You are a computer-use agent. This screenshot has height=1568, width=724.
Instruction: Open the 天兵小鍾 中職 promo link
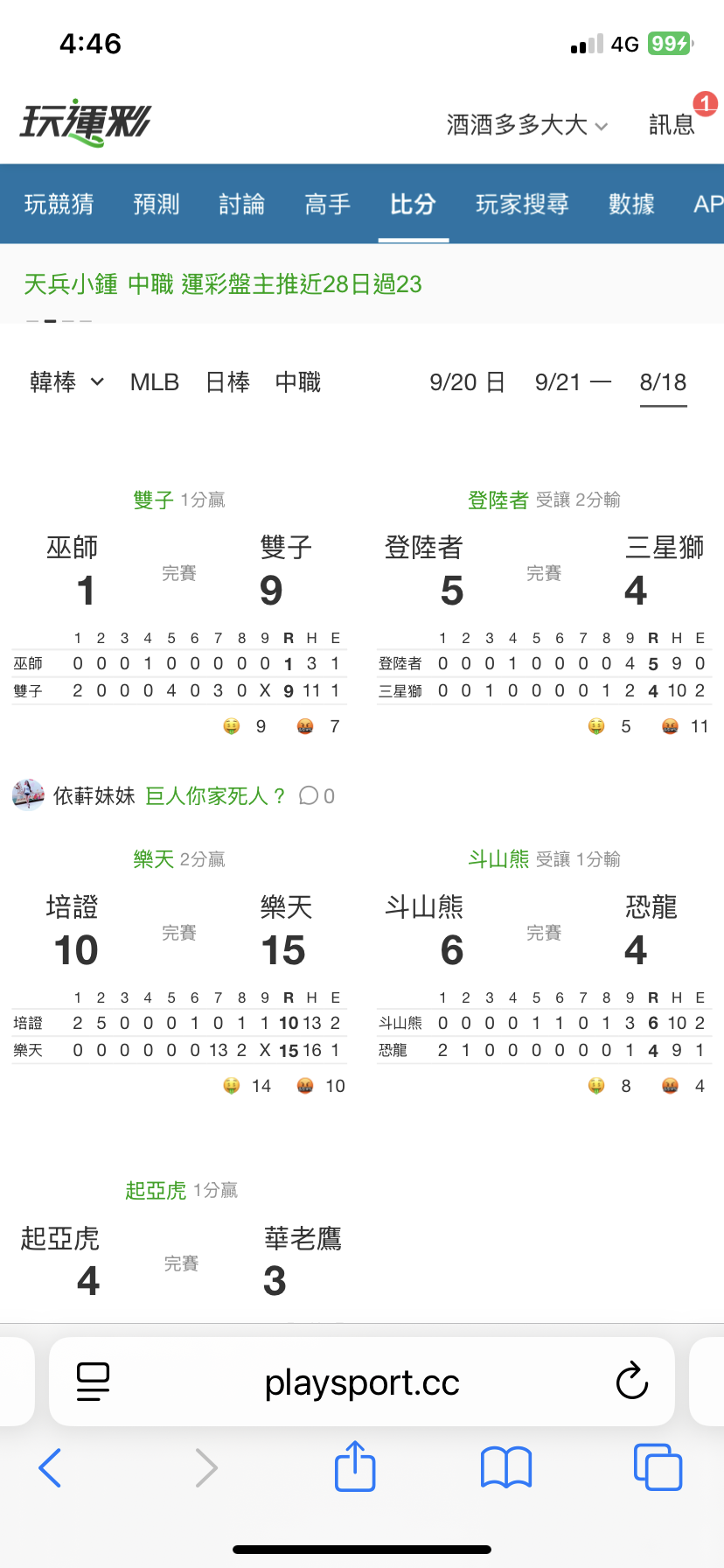[x=223, y=284]
